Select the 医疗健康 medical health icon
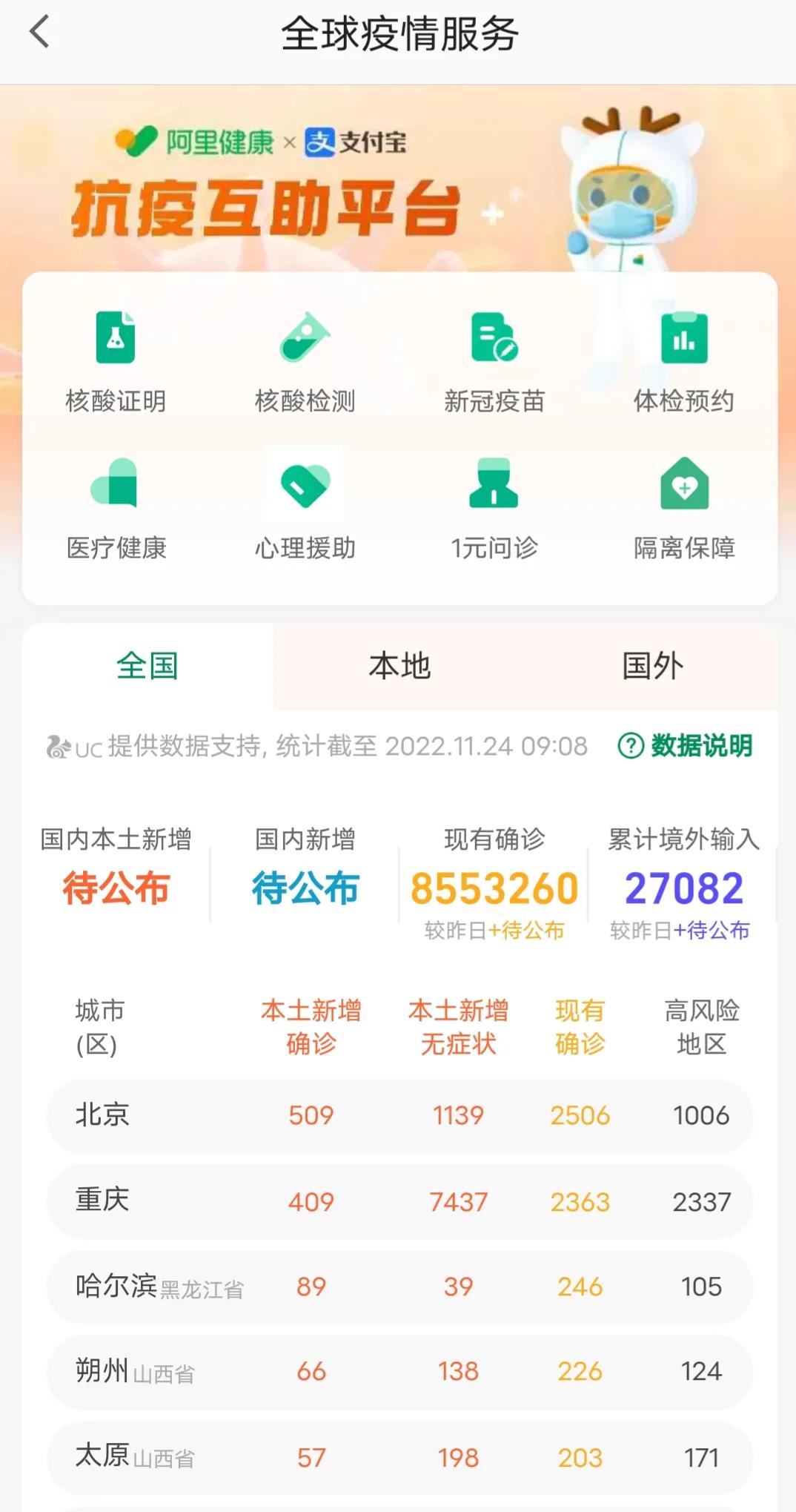 115,510
